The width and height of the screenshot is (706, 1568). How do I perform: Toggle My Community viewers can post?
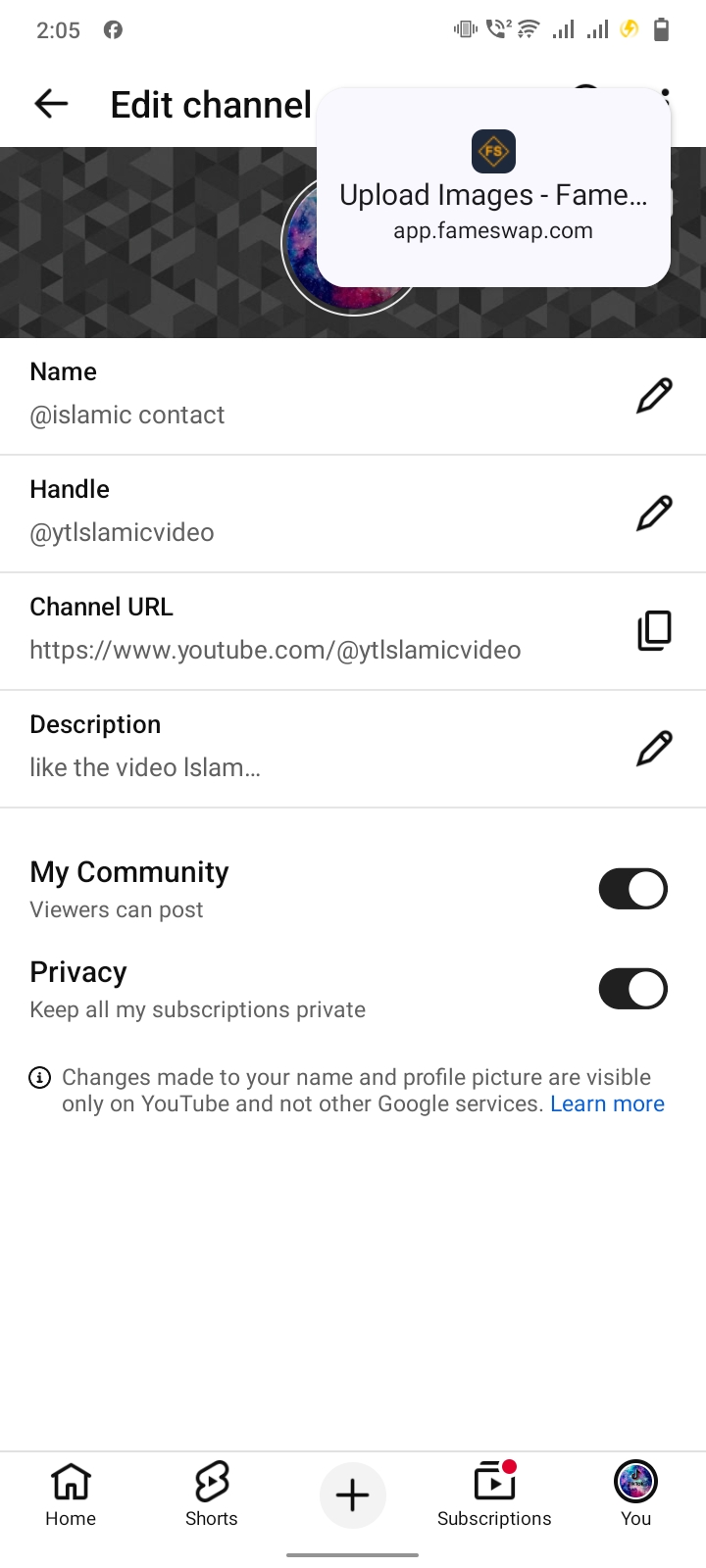click(633, 889)
